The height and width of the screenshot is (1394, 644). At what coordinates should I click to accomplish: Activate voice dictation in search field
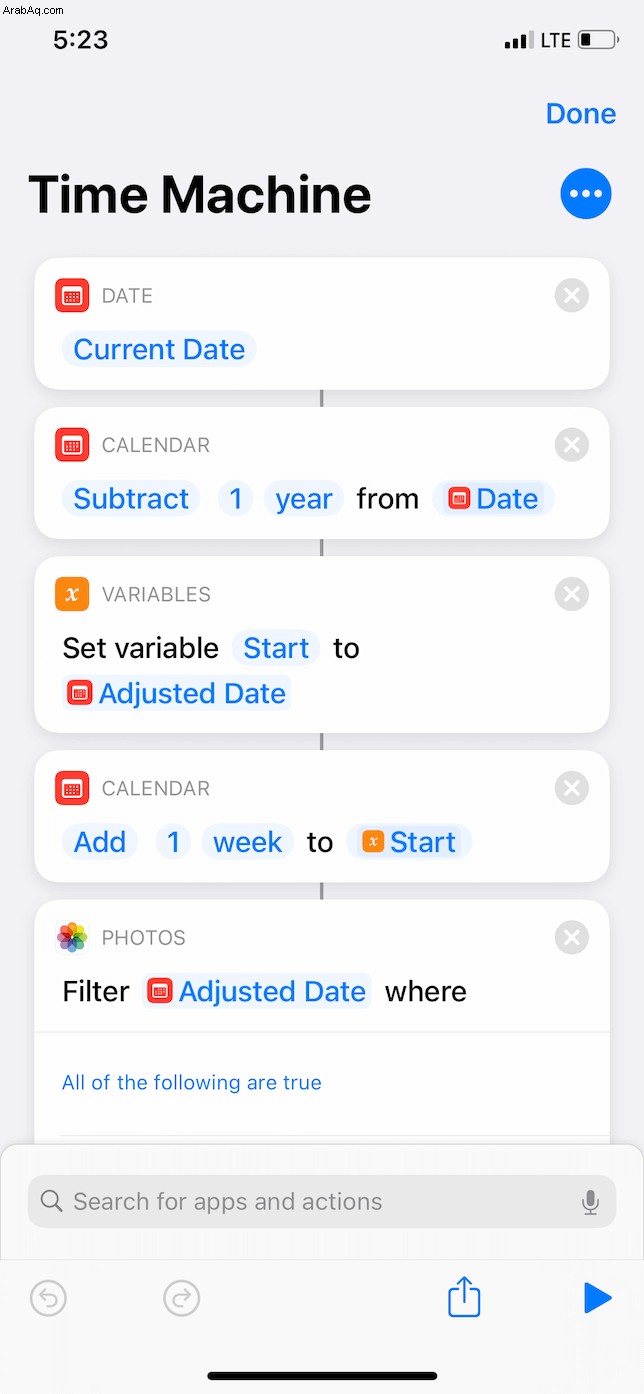point(590,1202)
